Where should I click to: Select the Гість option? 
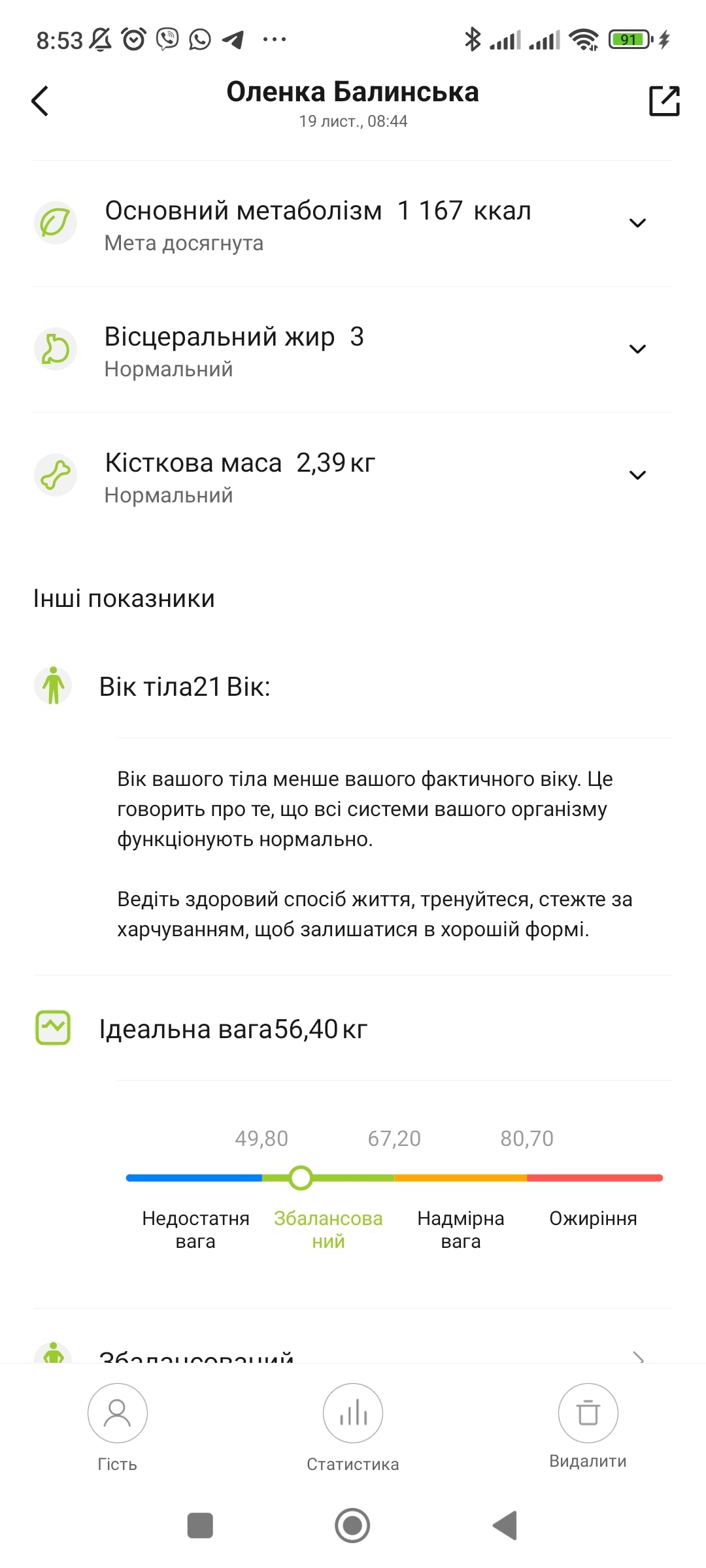(x=118, y=1426)
